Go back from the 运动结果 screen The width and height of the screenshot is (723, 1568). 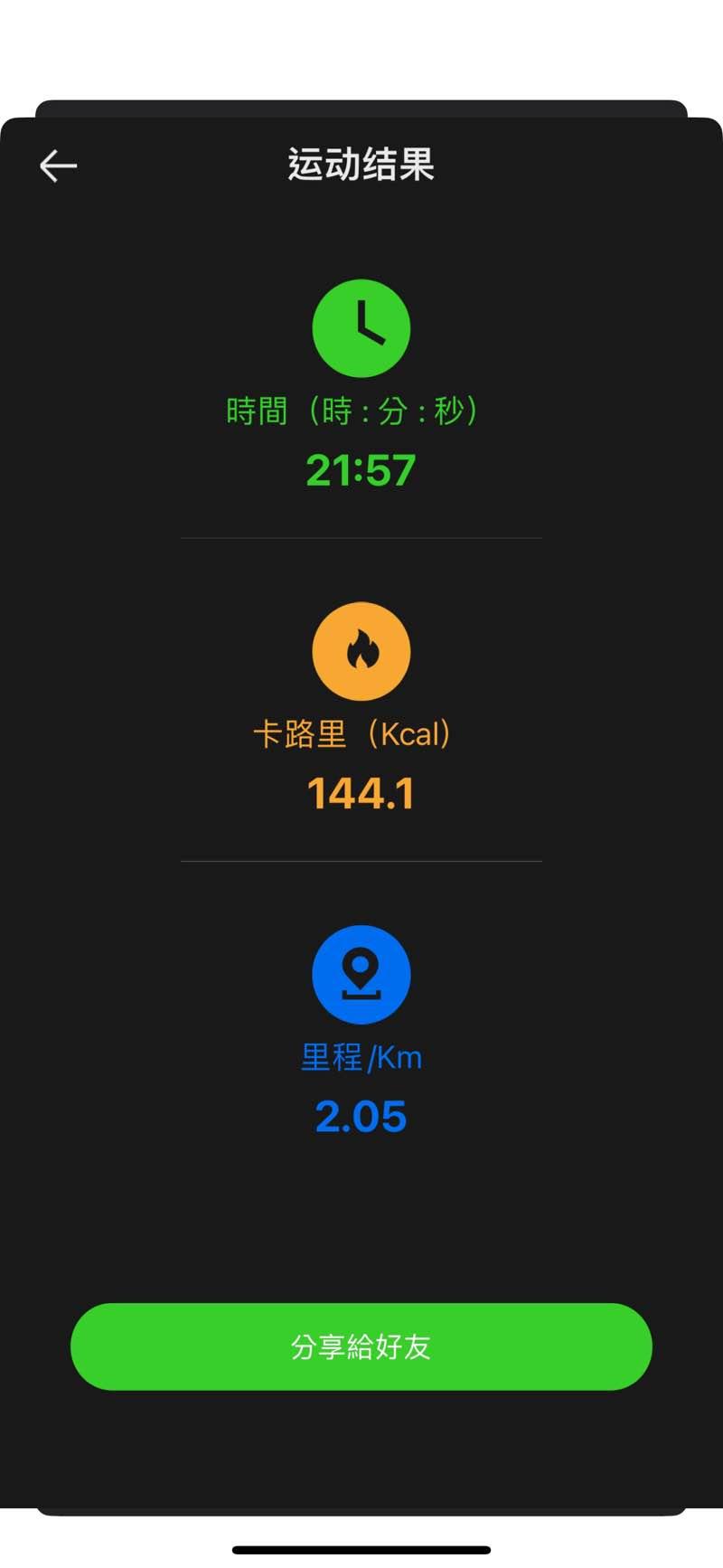click(59, 166)
